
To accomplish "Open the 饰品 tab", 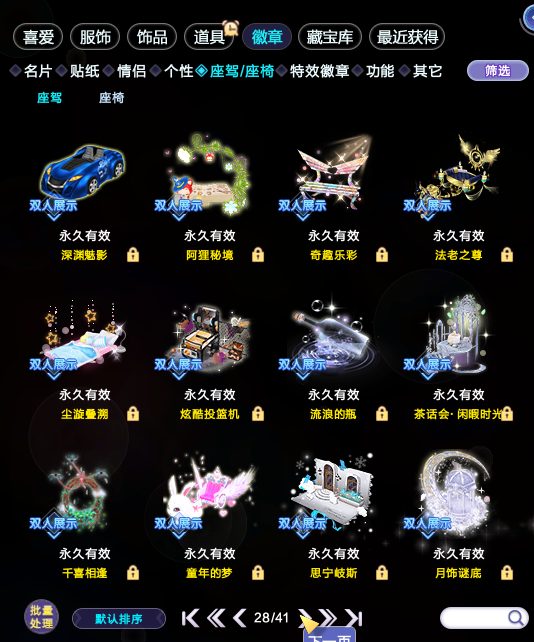I will click(x=152, y=37).
